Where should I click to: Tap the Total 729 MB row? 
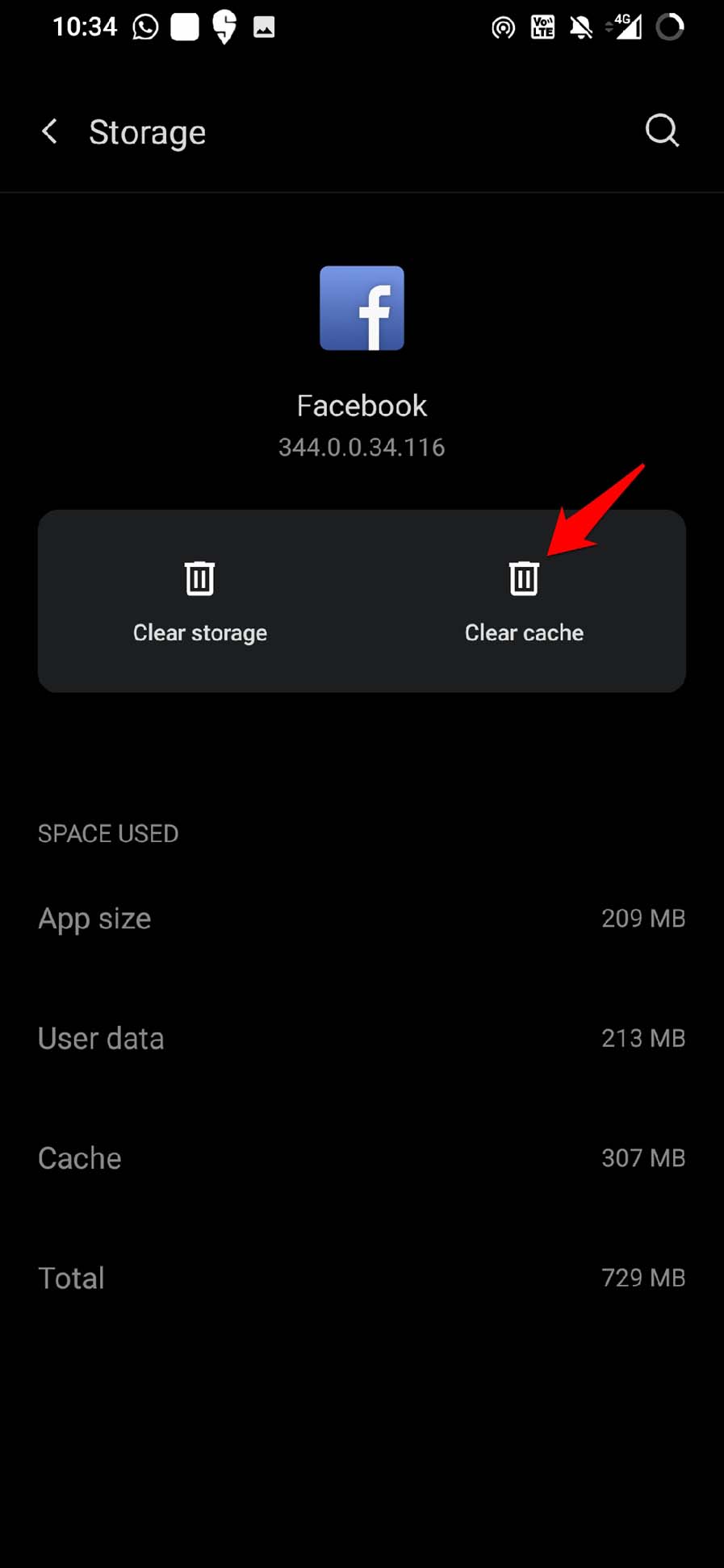[362, 1277]
